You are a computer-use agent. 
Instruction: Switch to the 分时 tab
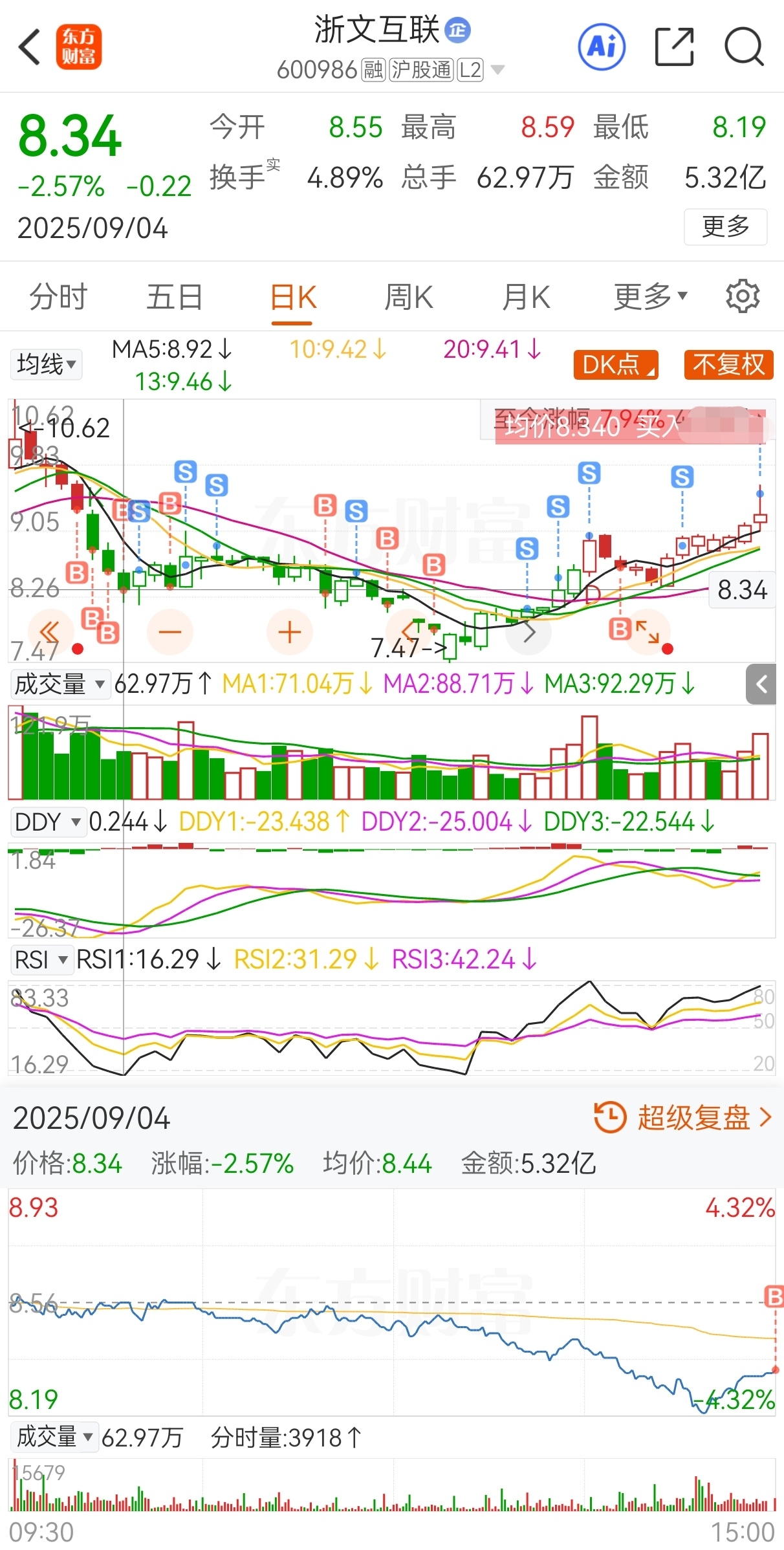click(58, 298)
